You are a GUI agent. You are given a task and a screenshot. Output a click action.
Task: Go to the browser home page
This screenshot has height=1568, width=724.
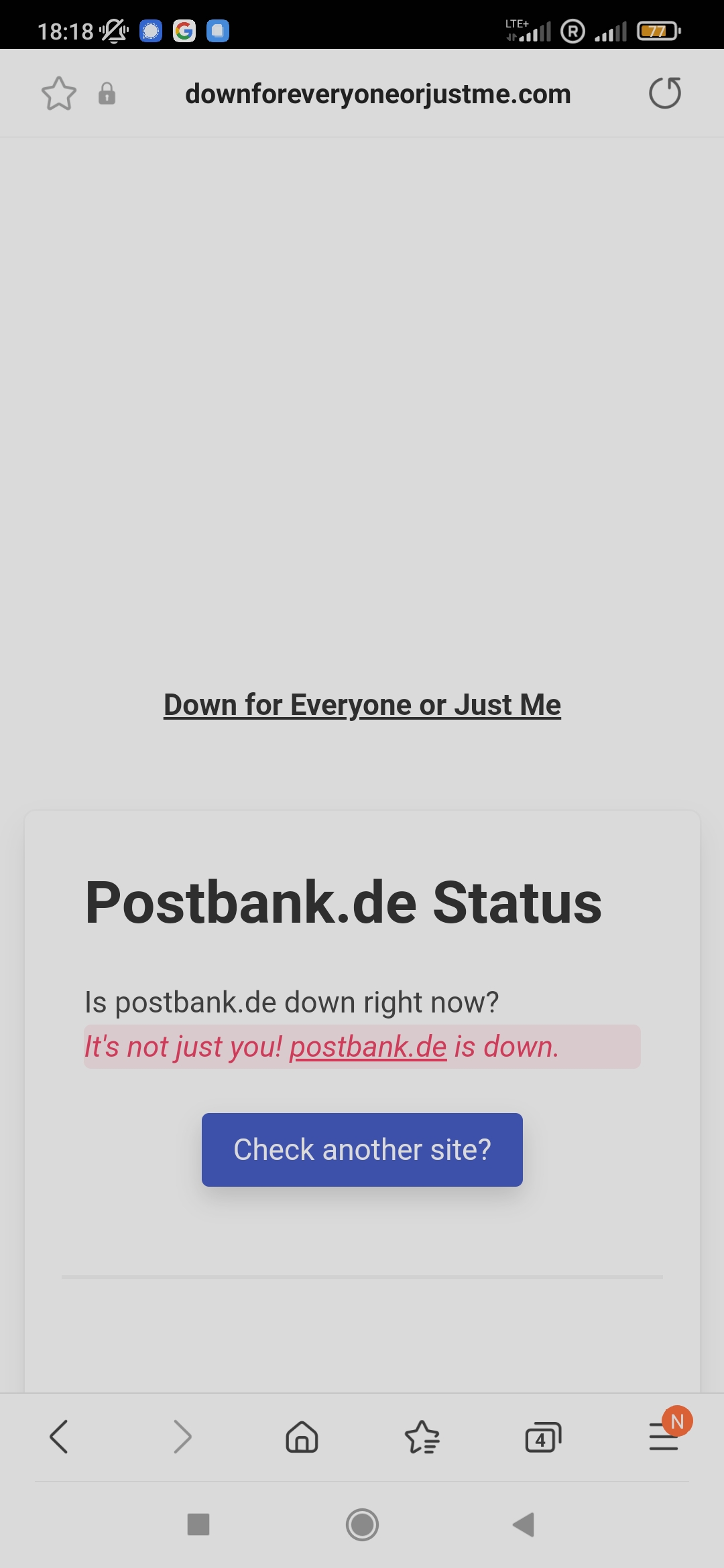coord(302,1437)
